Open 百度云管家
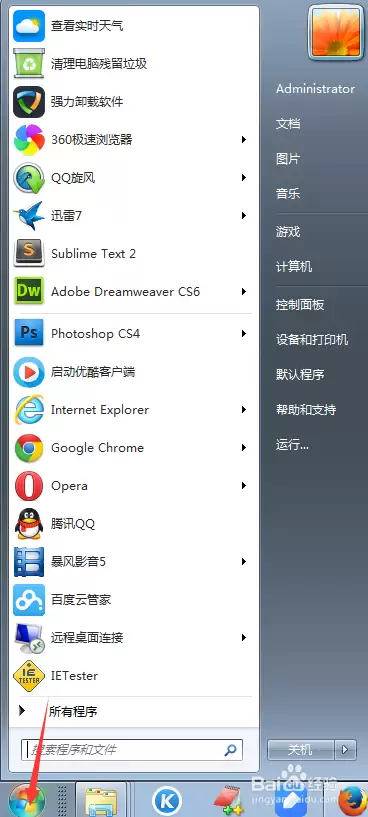Screen dimensions: 368x817 pyautogui.click(x=134, y=600)
